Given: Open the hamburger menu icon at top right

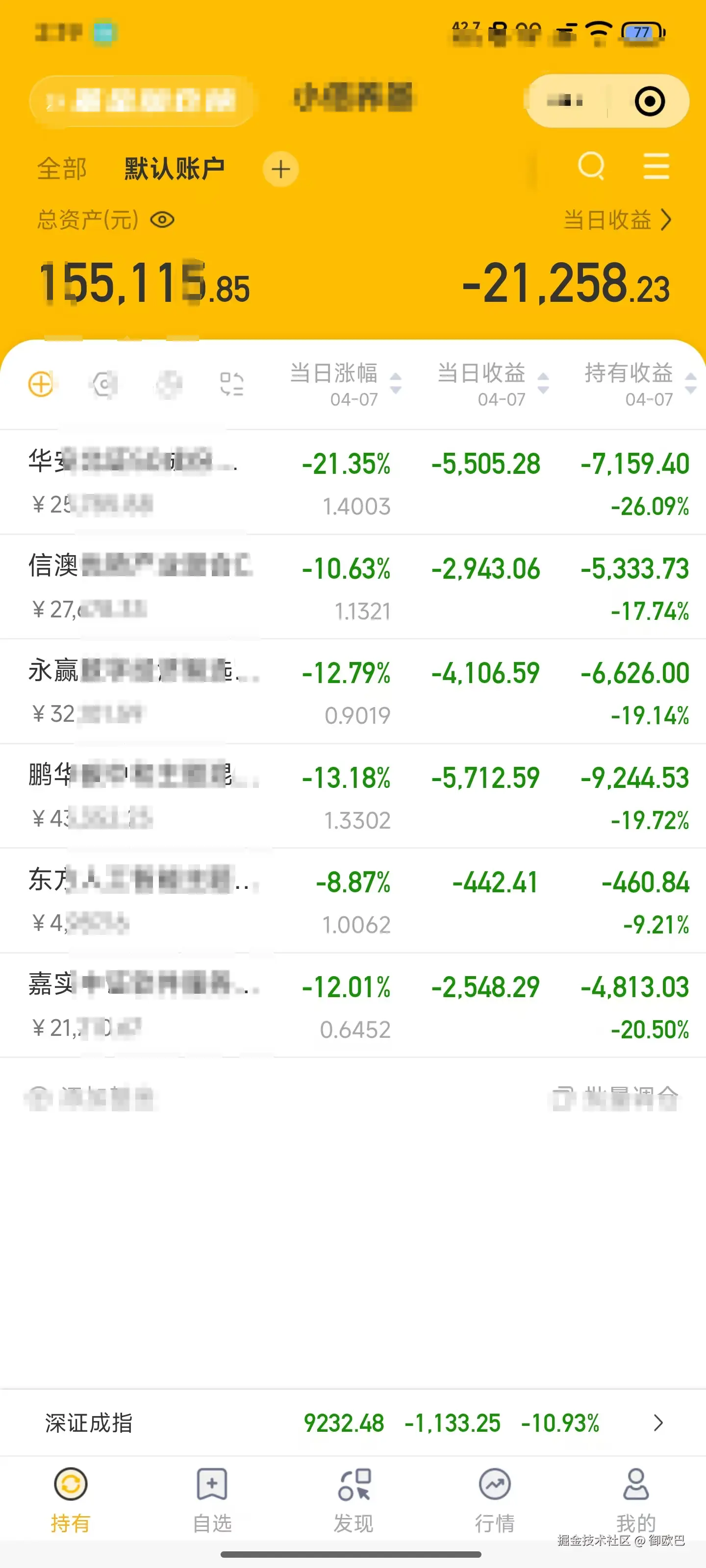Looking at the screenshot, I should tap(656, 167).
